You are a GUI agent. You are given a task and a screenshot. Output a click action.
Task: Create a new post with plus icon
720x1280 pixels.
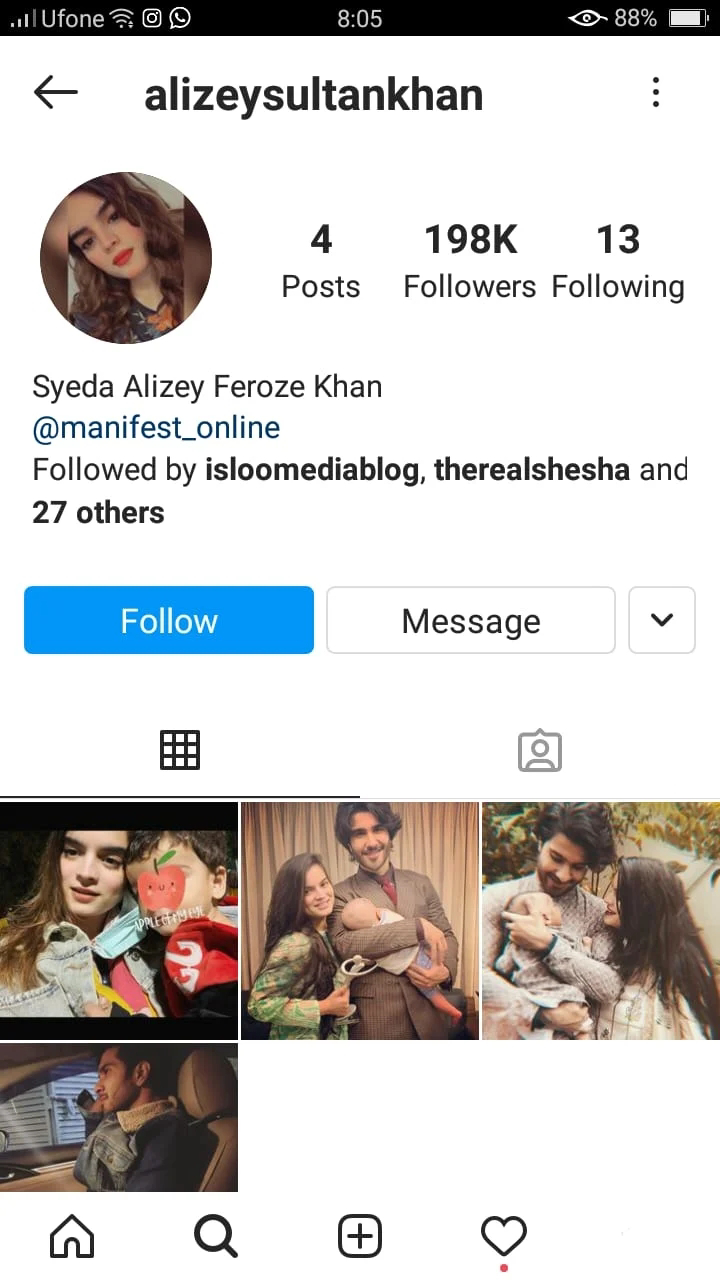(x=360, y=1238)
